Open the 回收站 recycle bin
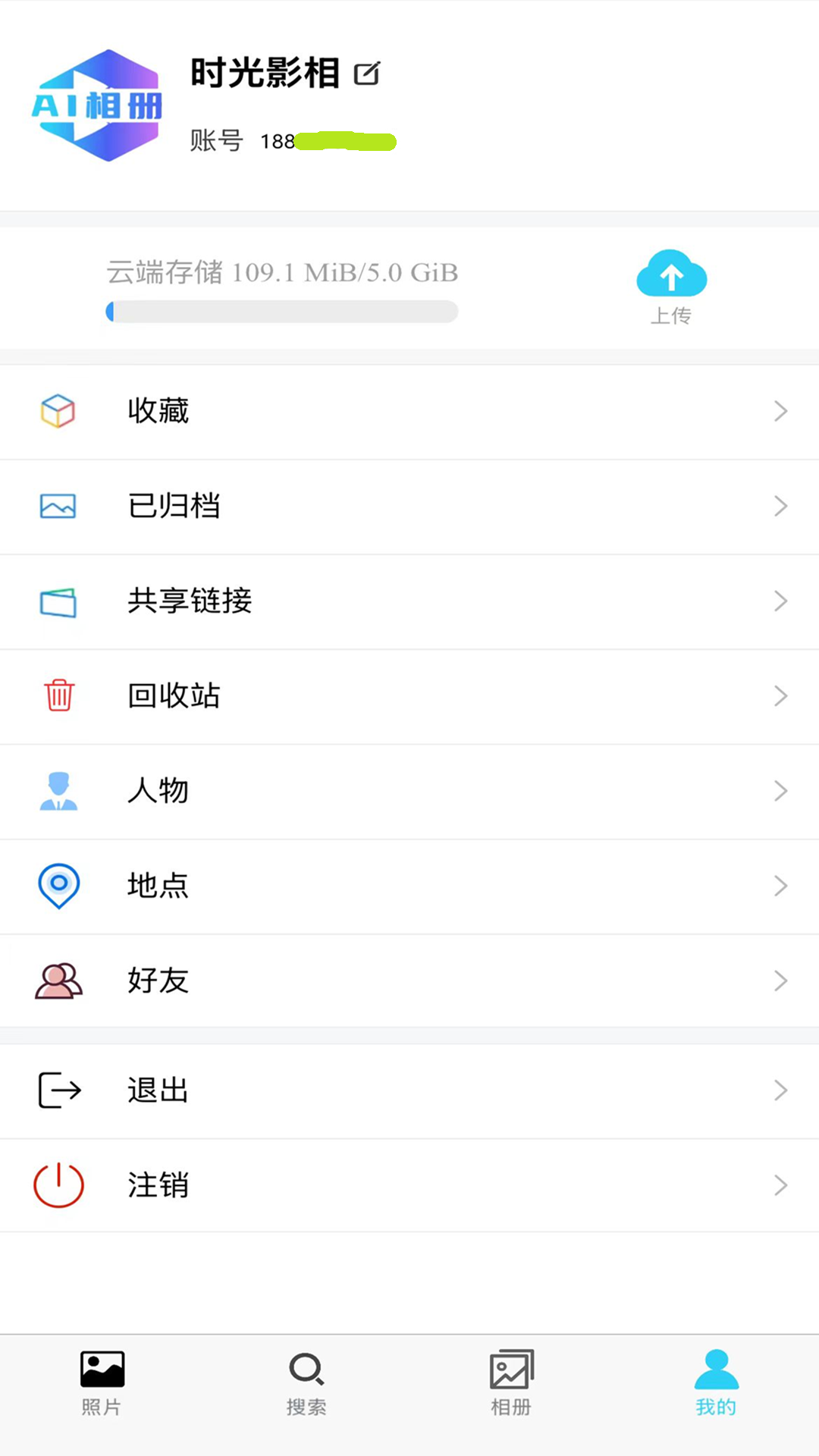Image resolution: width=819 pixels, height=1456 pixels. click(409, 696)
